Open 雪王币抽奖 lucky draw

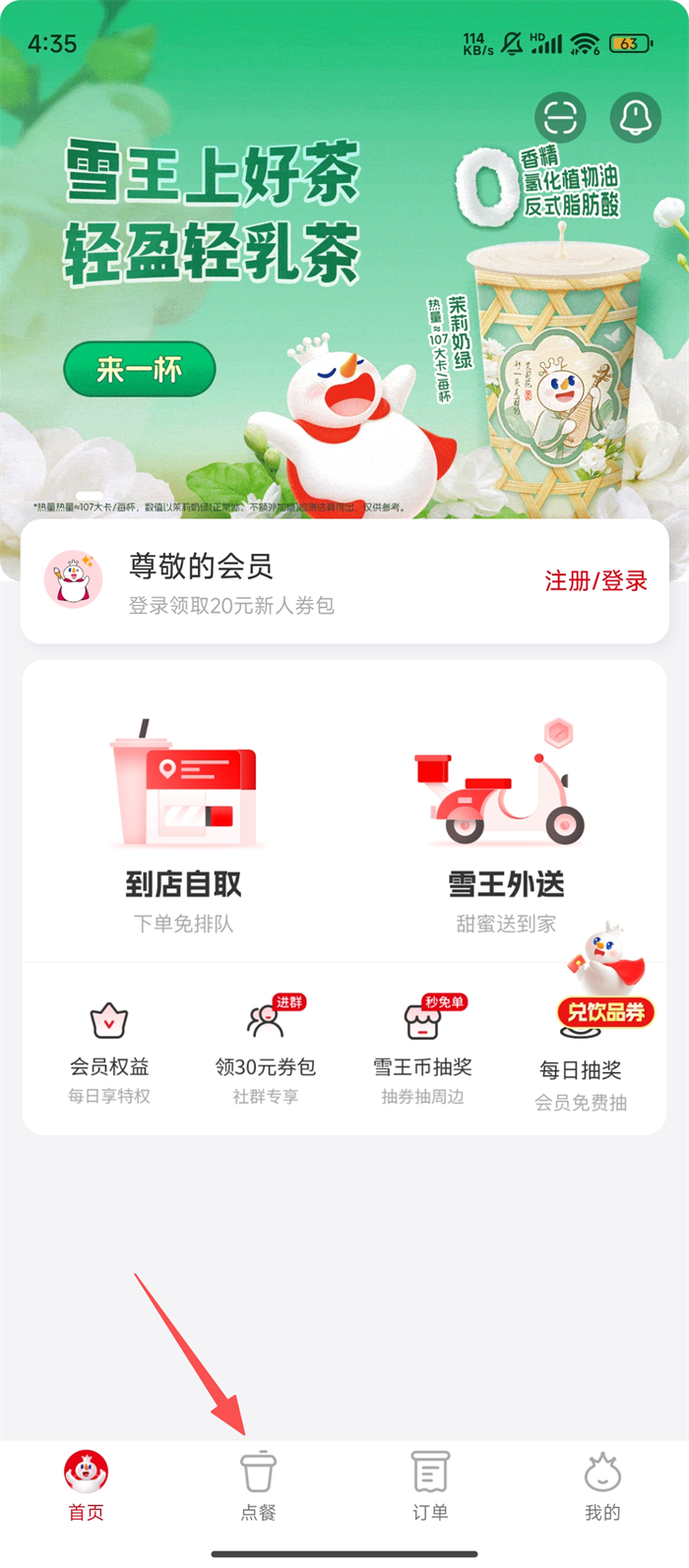click(422, 1053)
